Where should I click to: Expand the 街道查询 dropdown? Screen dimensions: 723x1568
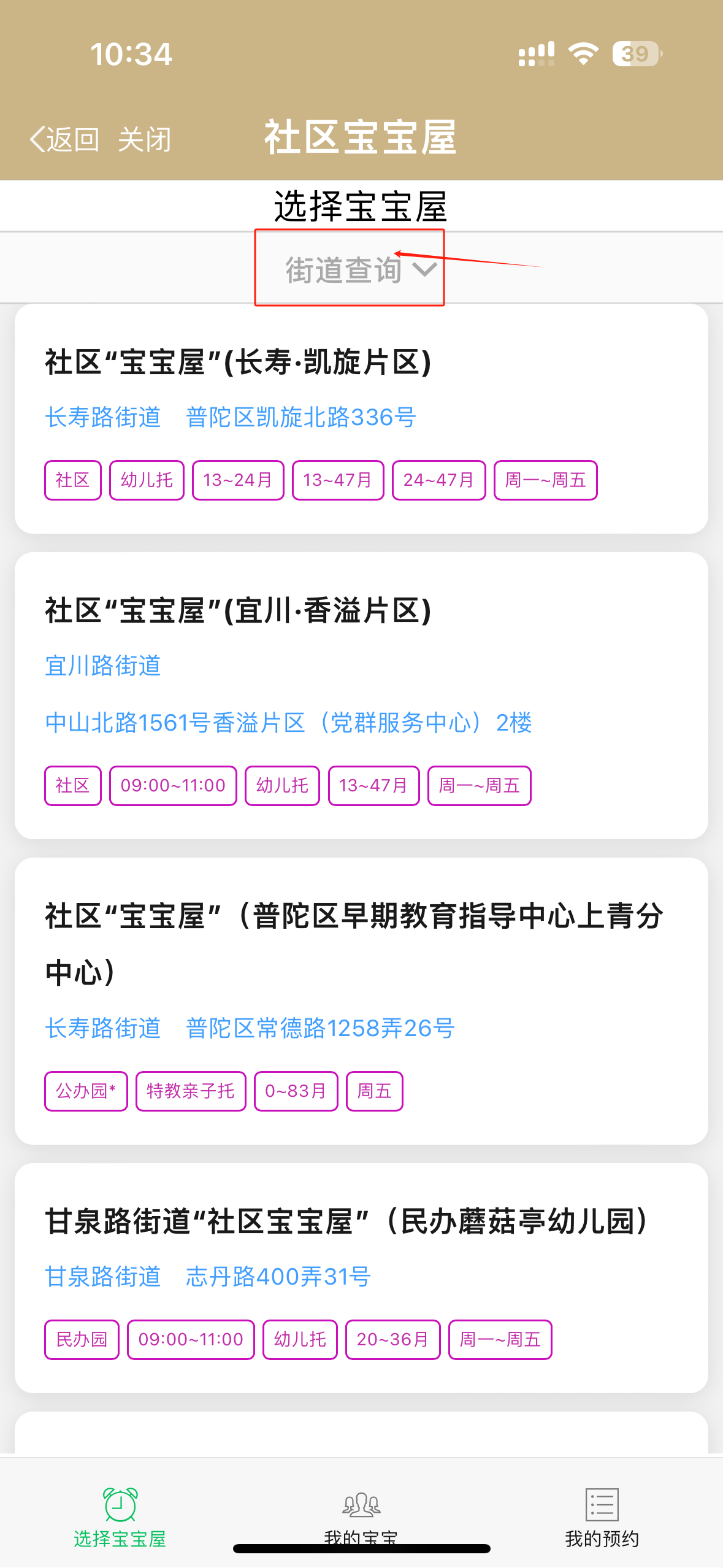coord(361,269)
